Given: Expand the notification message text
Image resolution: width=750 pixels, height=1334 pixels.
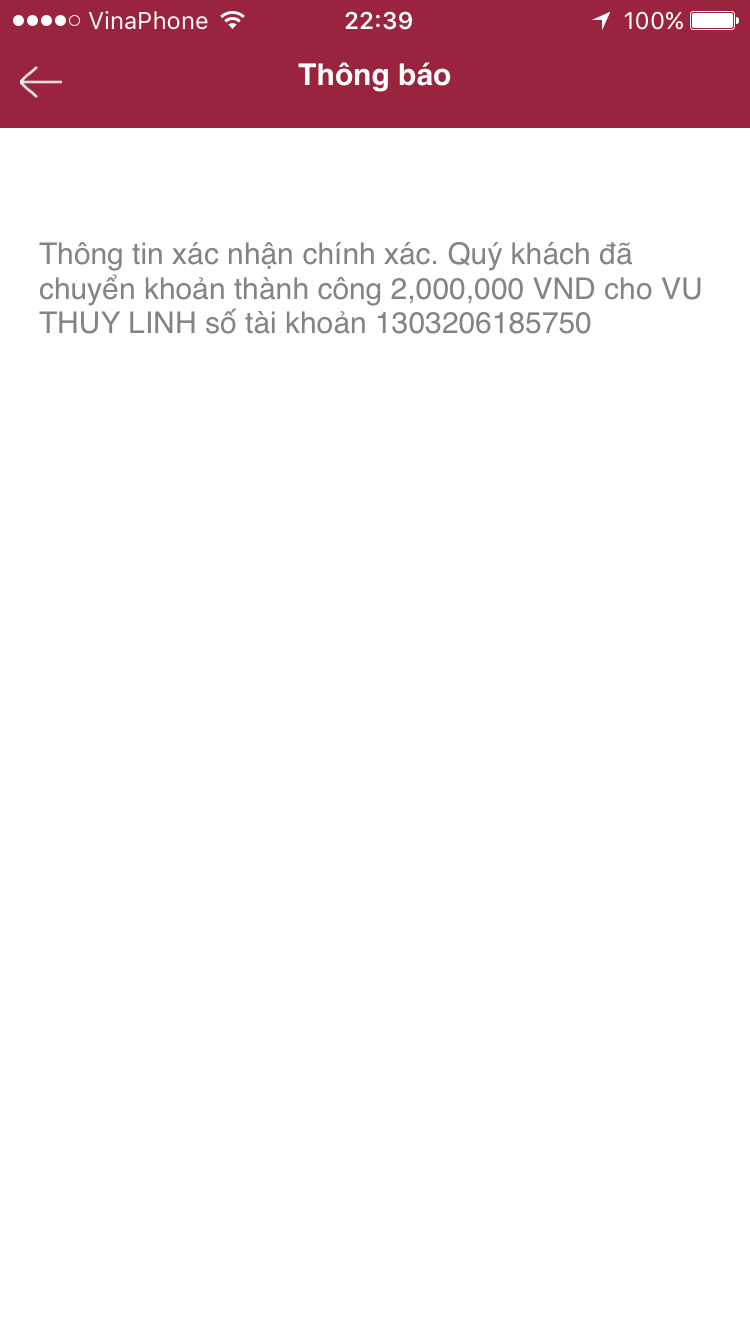Looking at the screenshot, I should pos(370,288).
